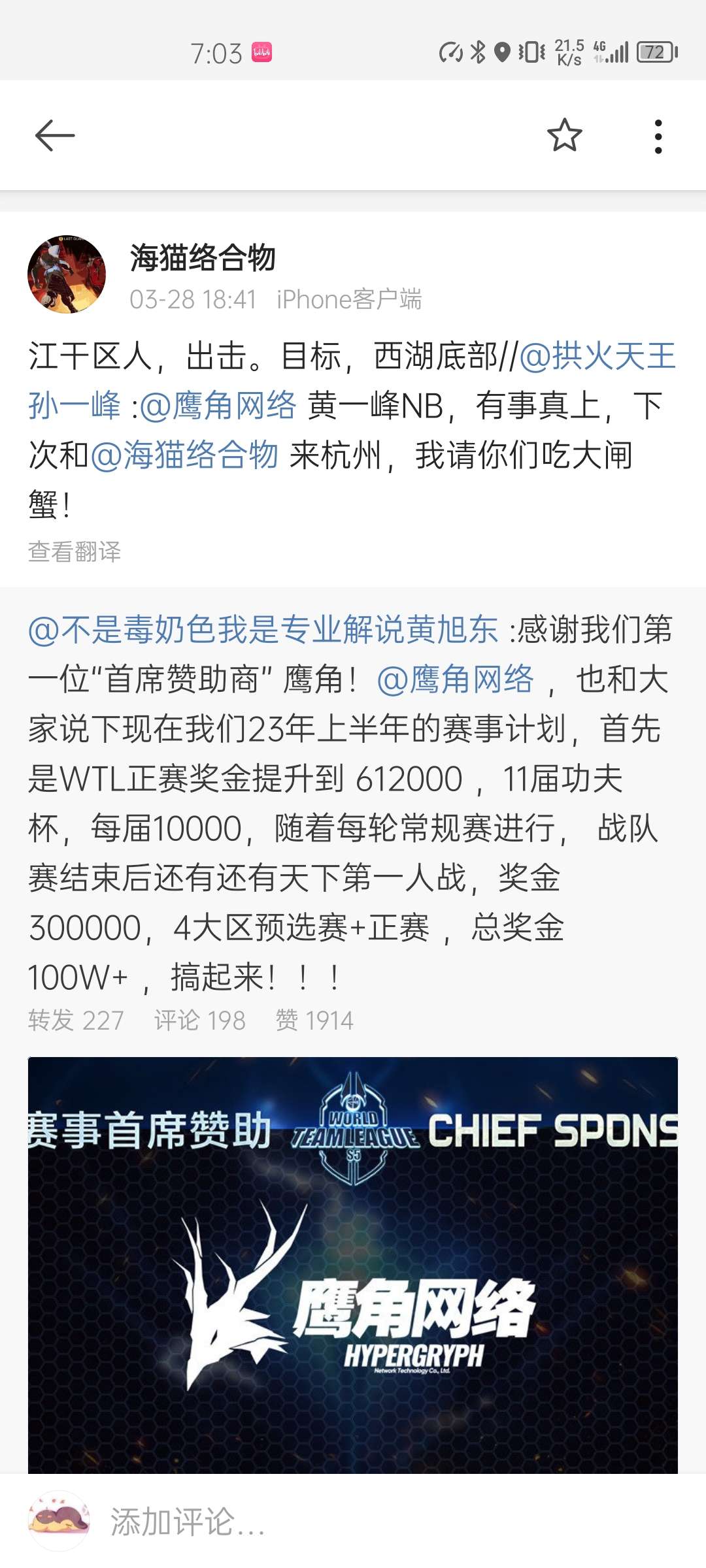The width and height of the screenshot is (706, 1568).
Task: Open the 鹰角网络 sponsor image
Action: (x=353, y=1265)
